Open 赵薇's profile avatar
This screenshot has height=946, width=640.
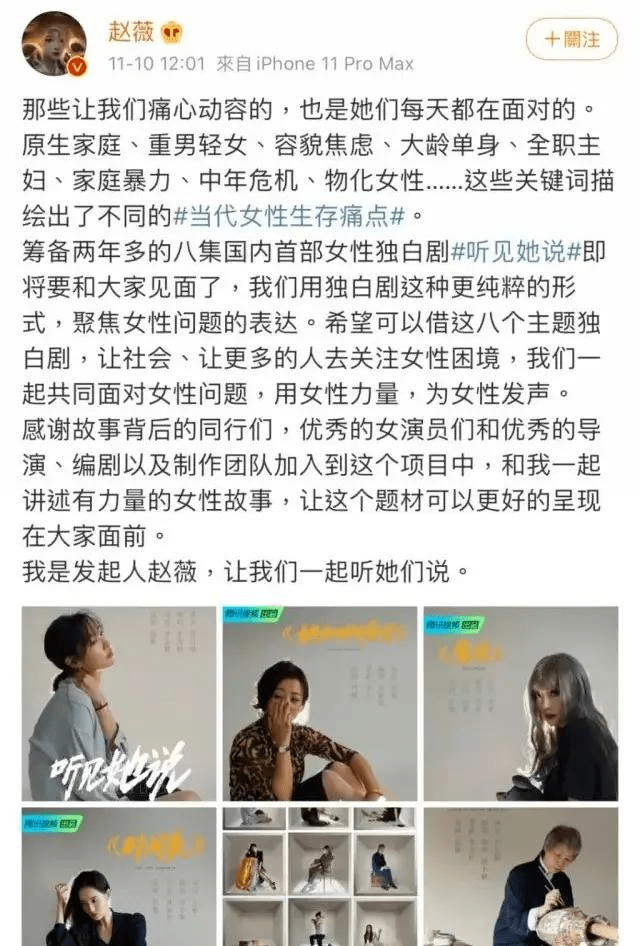tap(53, 44)
